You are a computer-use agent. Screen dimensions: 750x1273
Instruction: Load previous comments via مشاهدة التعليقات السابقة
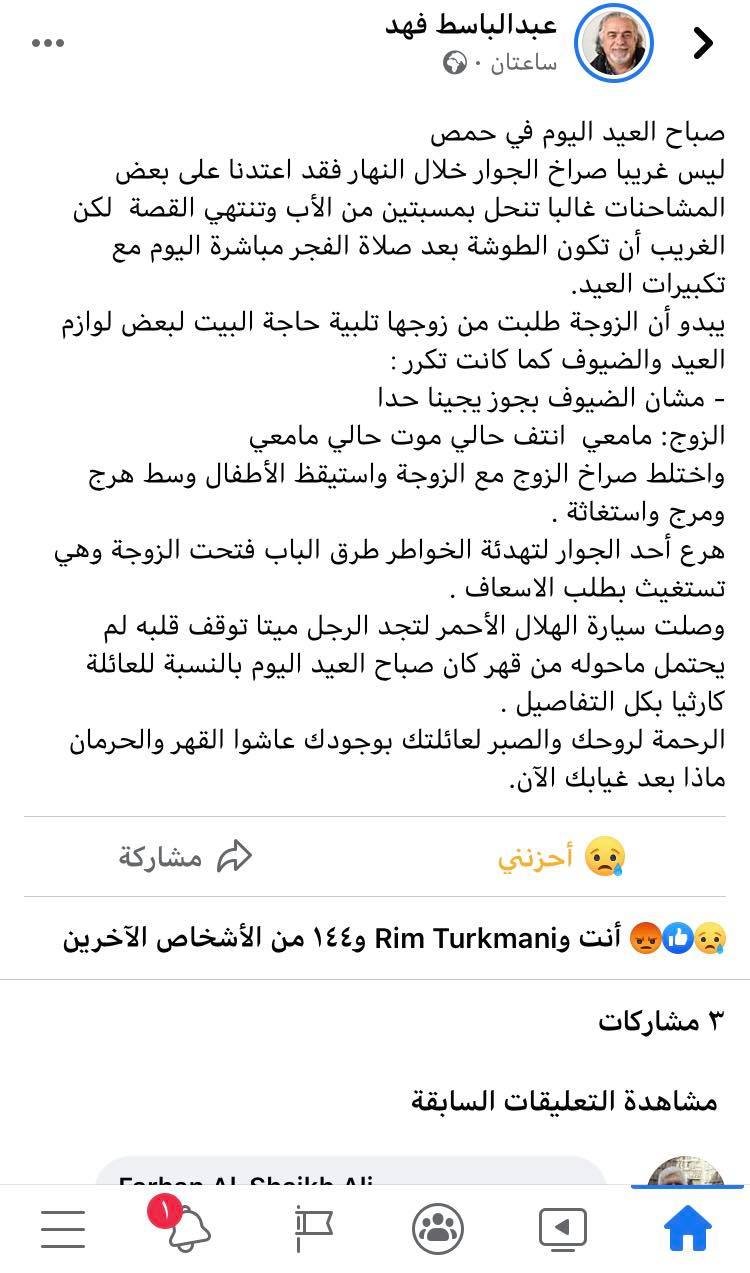coord(565,1101)
